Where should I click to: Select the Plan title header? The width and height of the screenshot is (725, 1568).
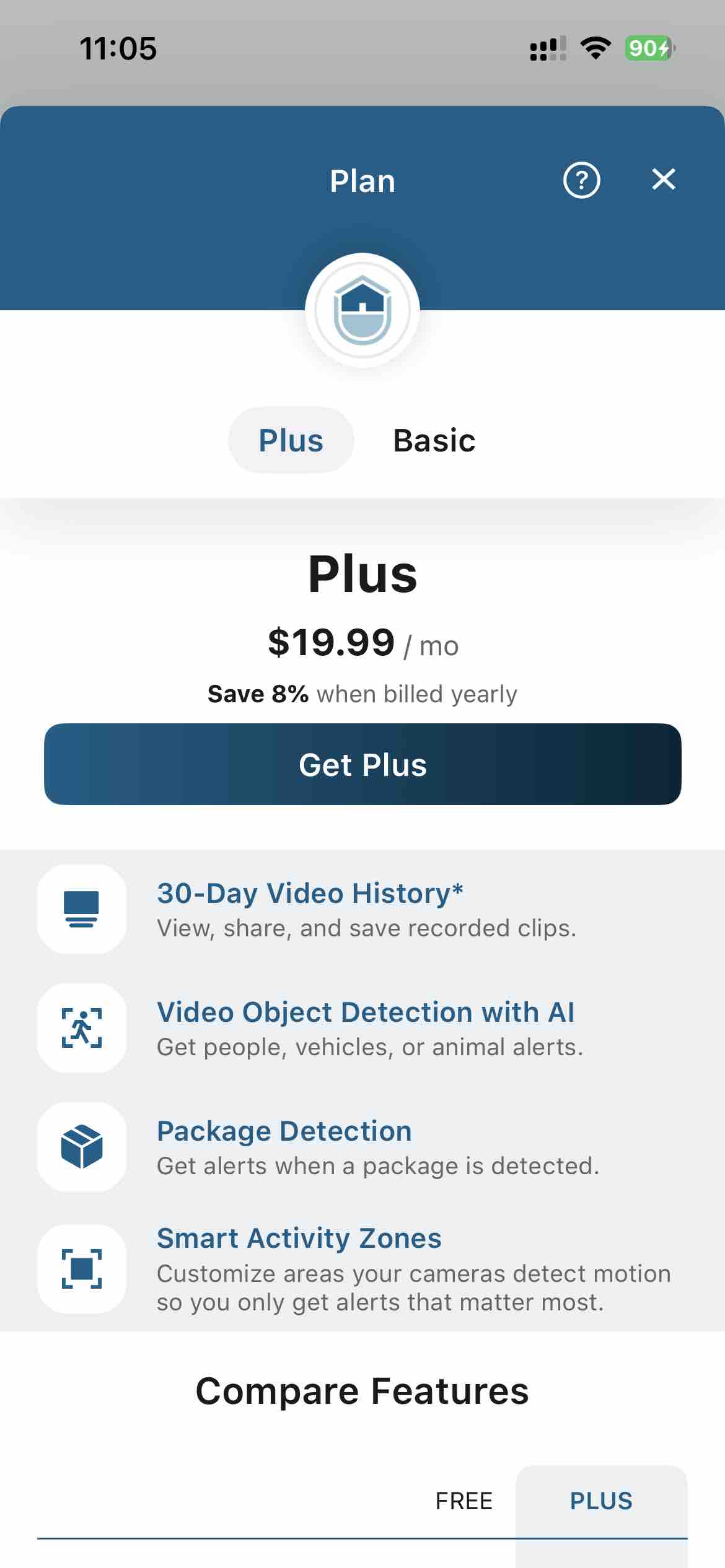[362, 180]
